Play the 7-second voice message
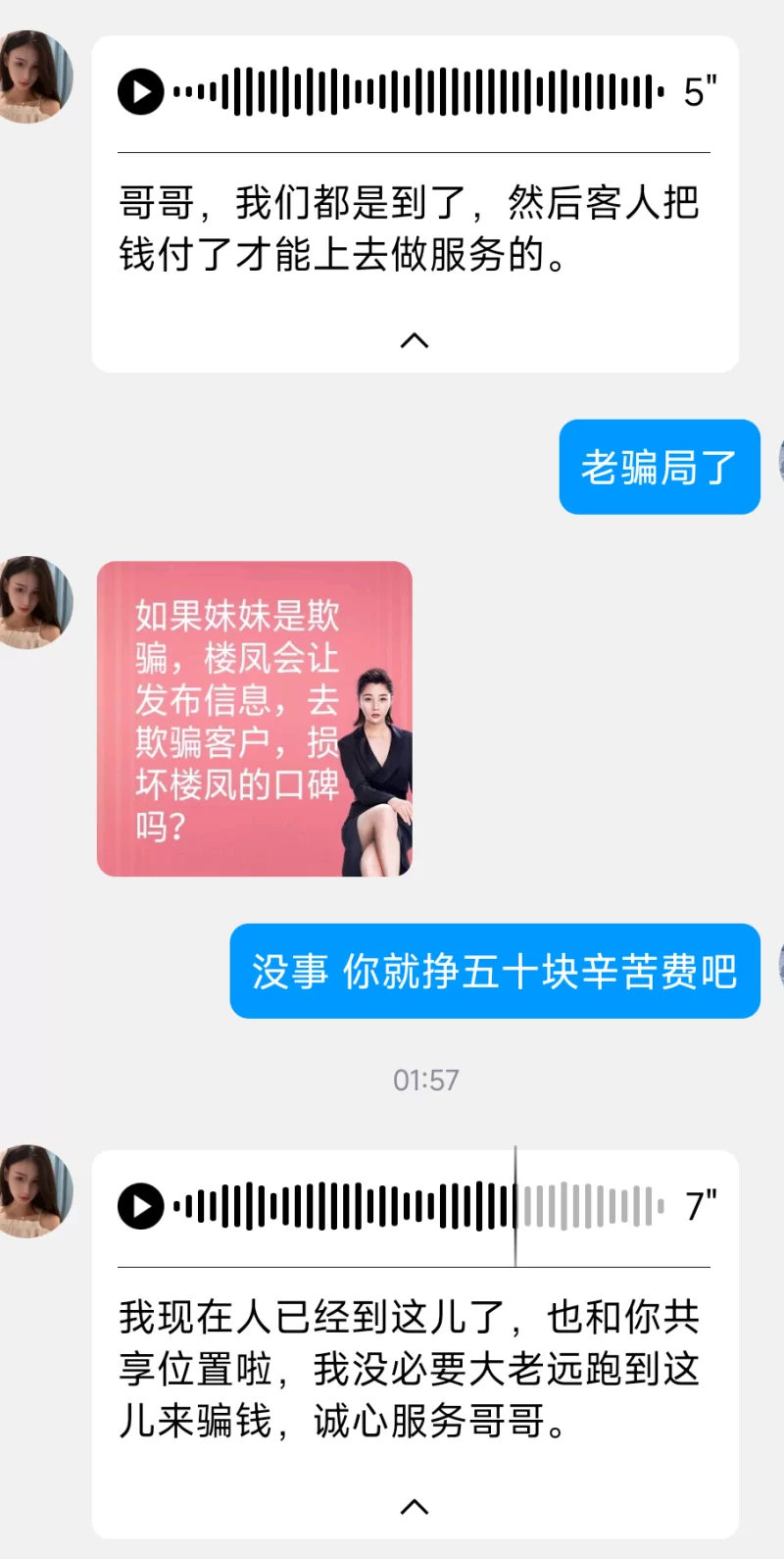784x1559 pixels. 141,1206
